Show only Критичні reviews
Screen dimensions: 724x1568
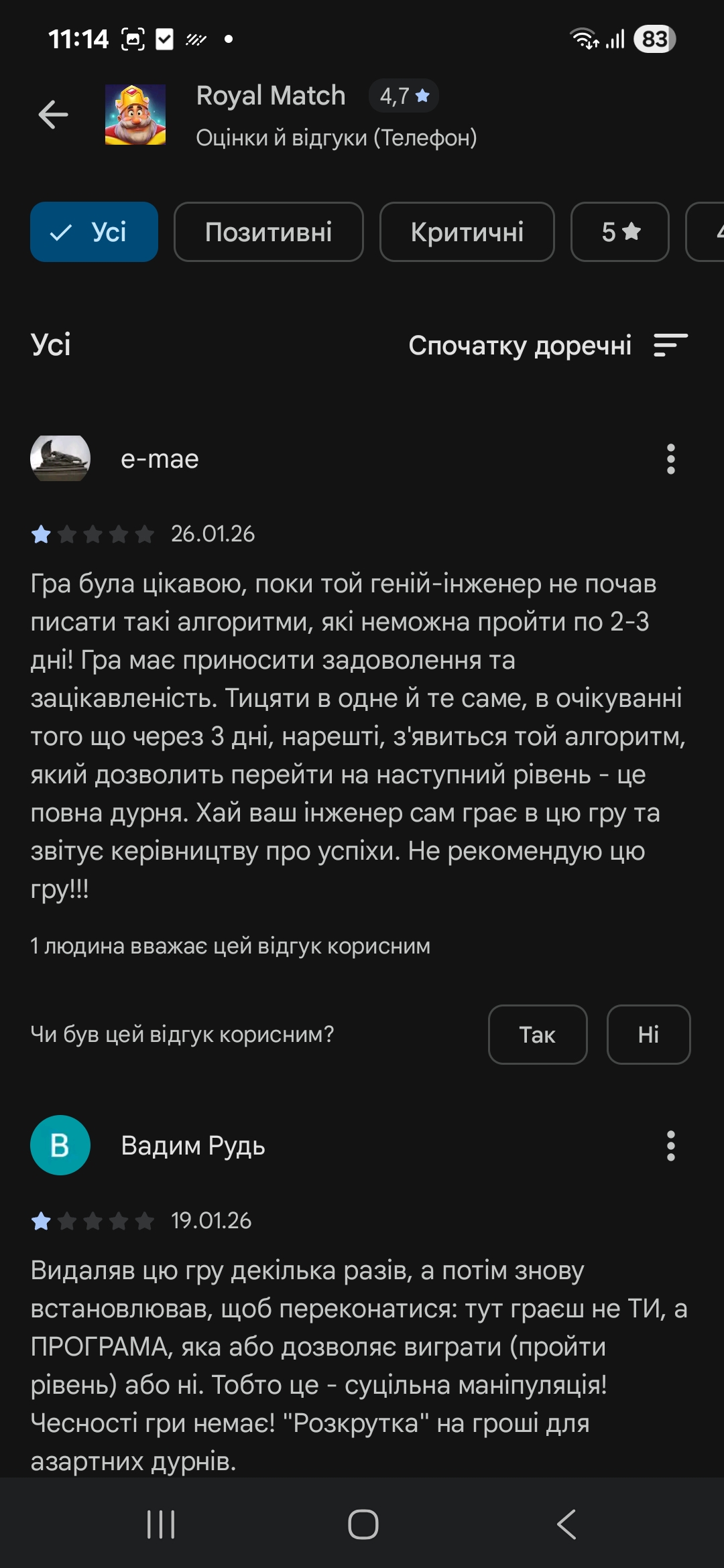point(467,232)
